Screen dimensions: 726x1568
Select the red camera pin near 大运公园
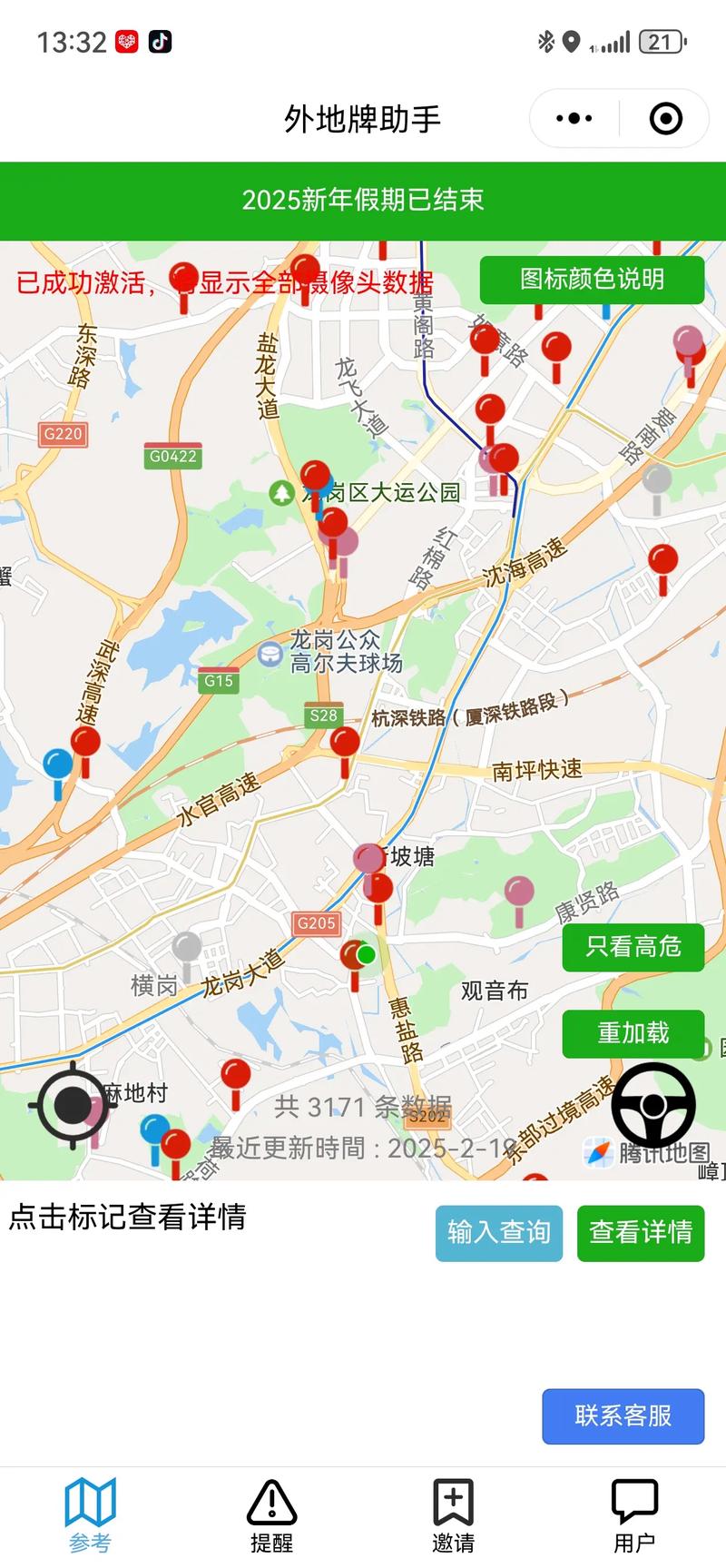pyautogui.click(x=315, y=475)
